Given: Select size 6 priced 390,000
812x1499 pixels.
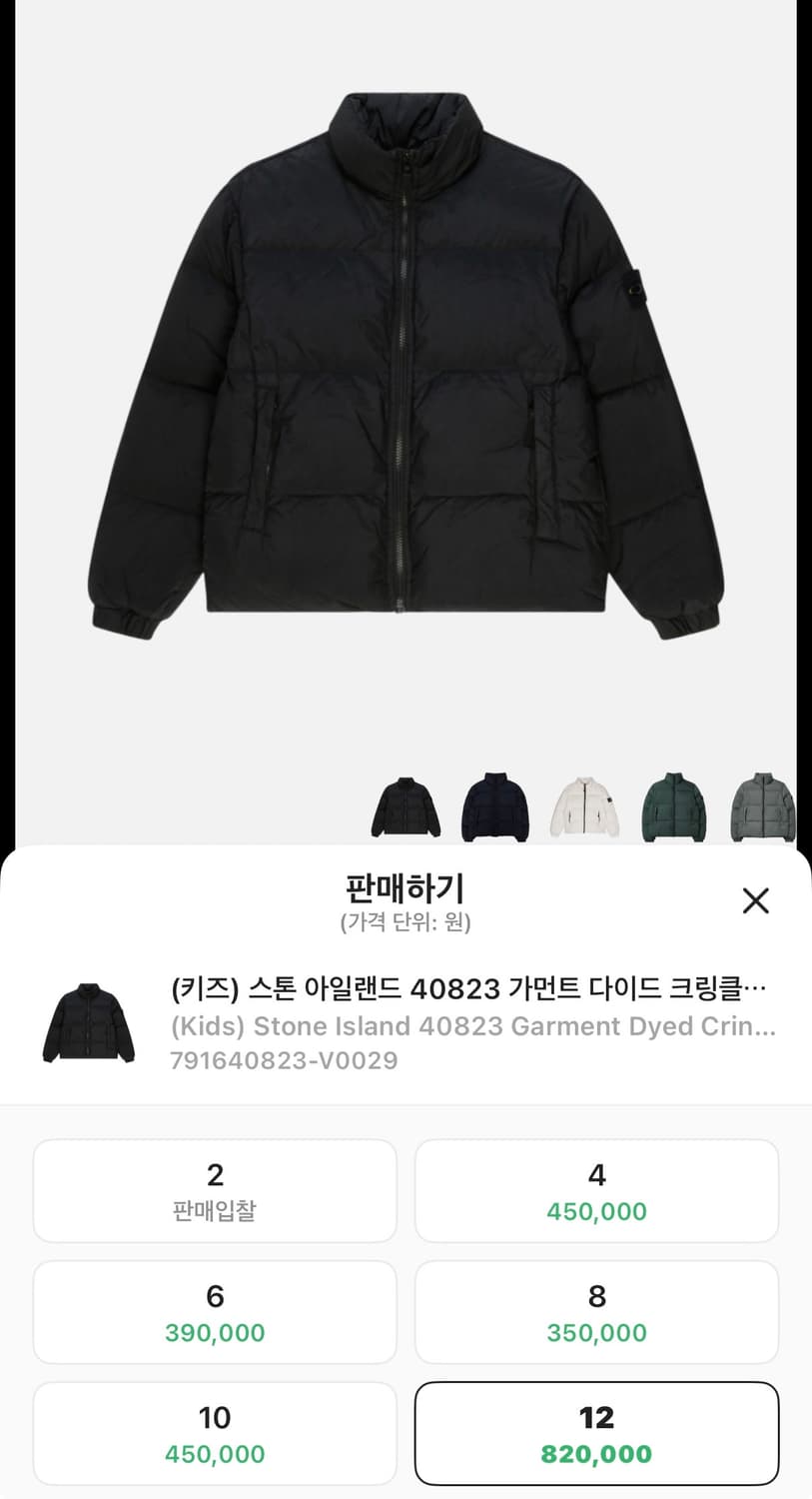Looking at the screenshot, I should click(x=214, y=1312).
